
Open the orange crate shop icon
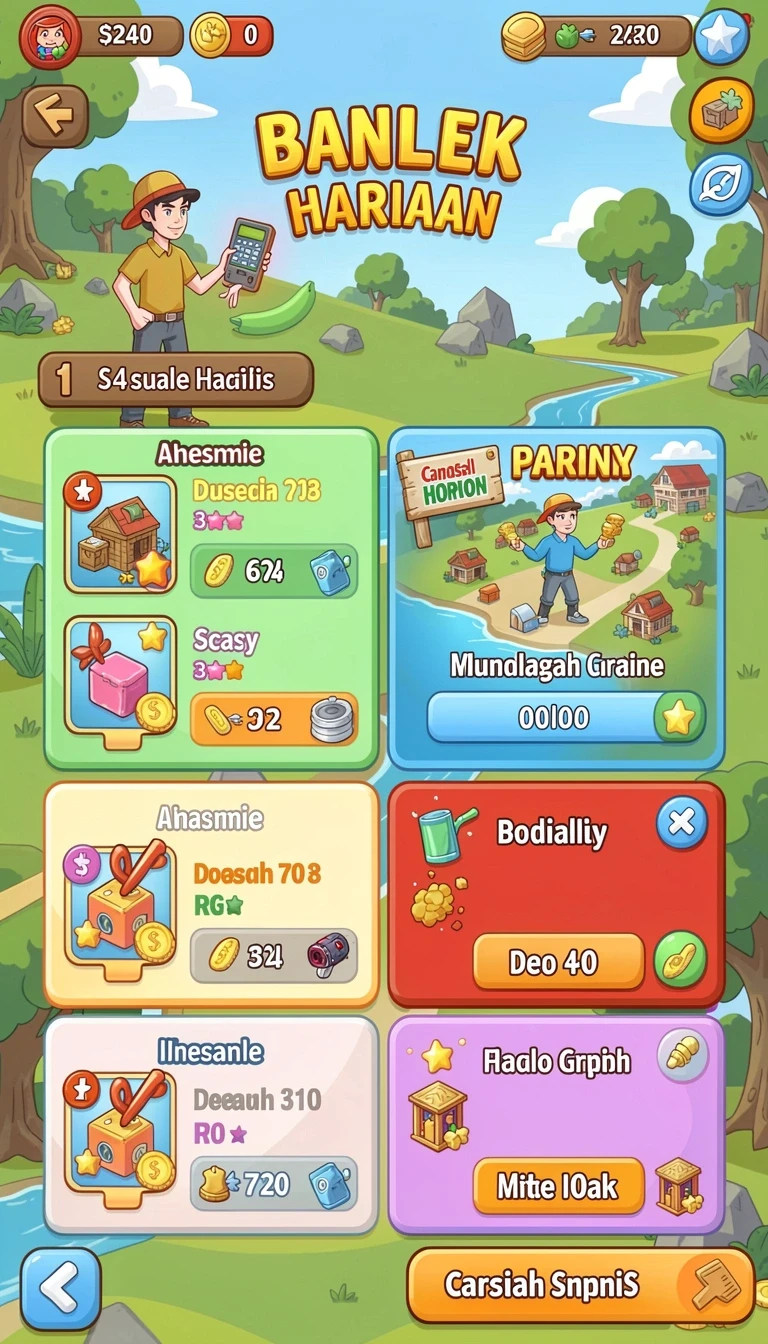click(721, 111)
